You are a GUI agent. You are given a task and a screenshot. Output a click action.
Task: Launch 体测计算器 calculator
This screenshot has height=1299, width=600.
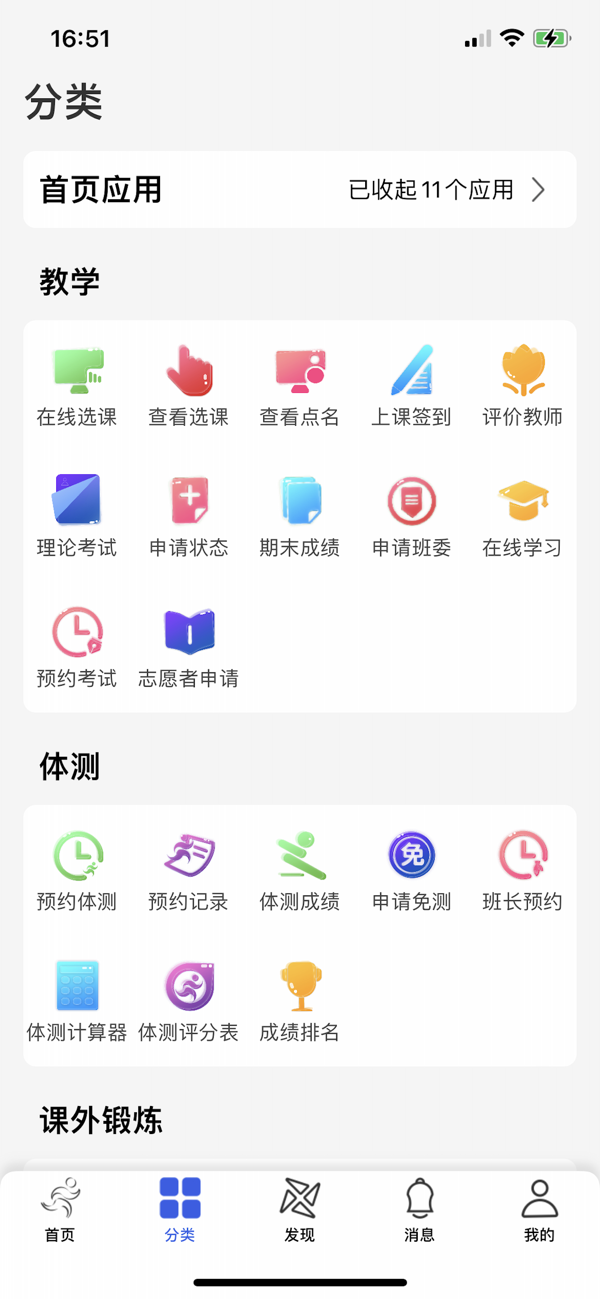77,1001
